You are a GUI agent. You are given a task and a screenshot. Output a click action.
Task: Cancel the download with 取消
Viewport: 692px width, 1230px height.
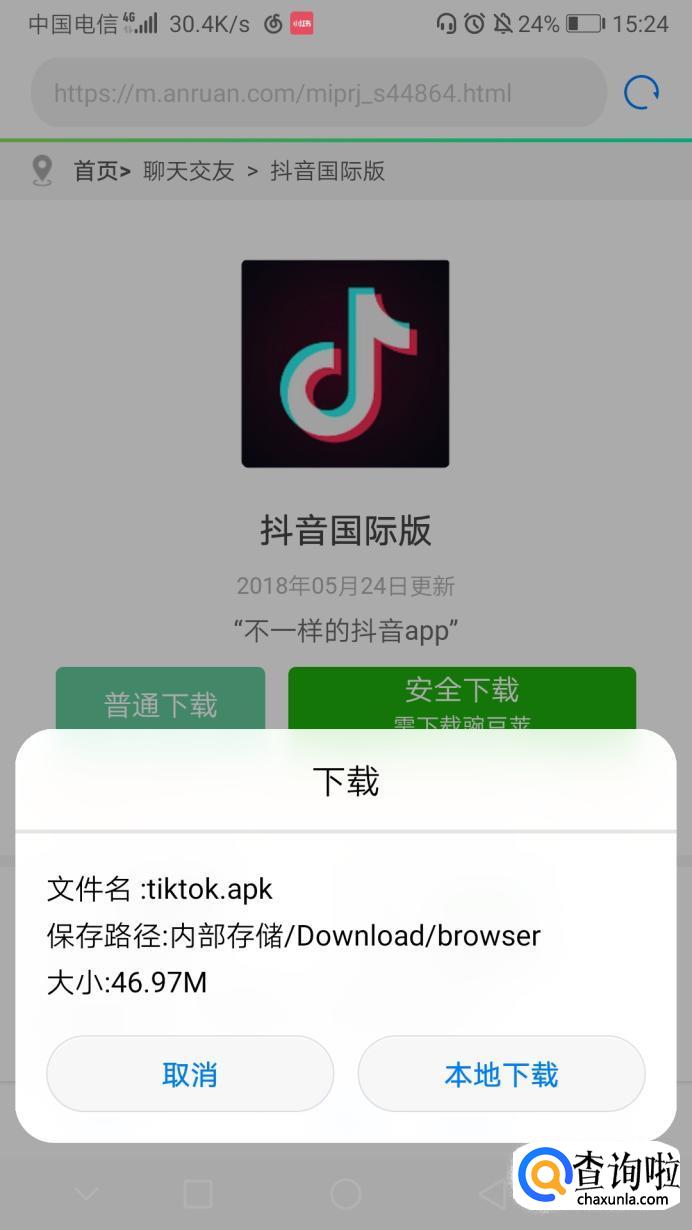tap(190, 1074)
